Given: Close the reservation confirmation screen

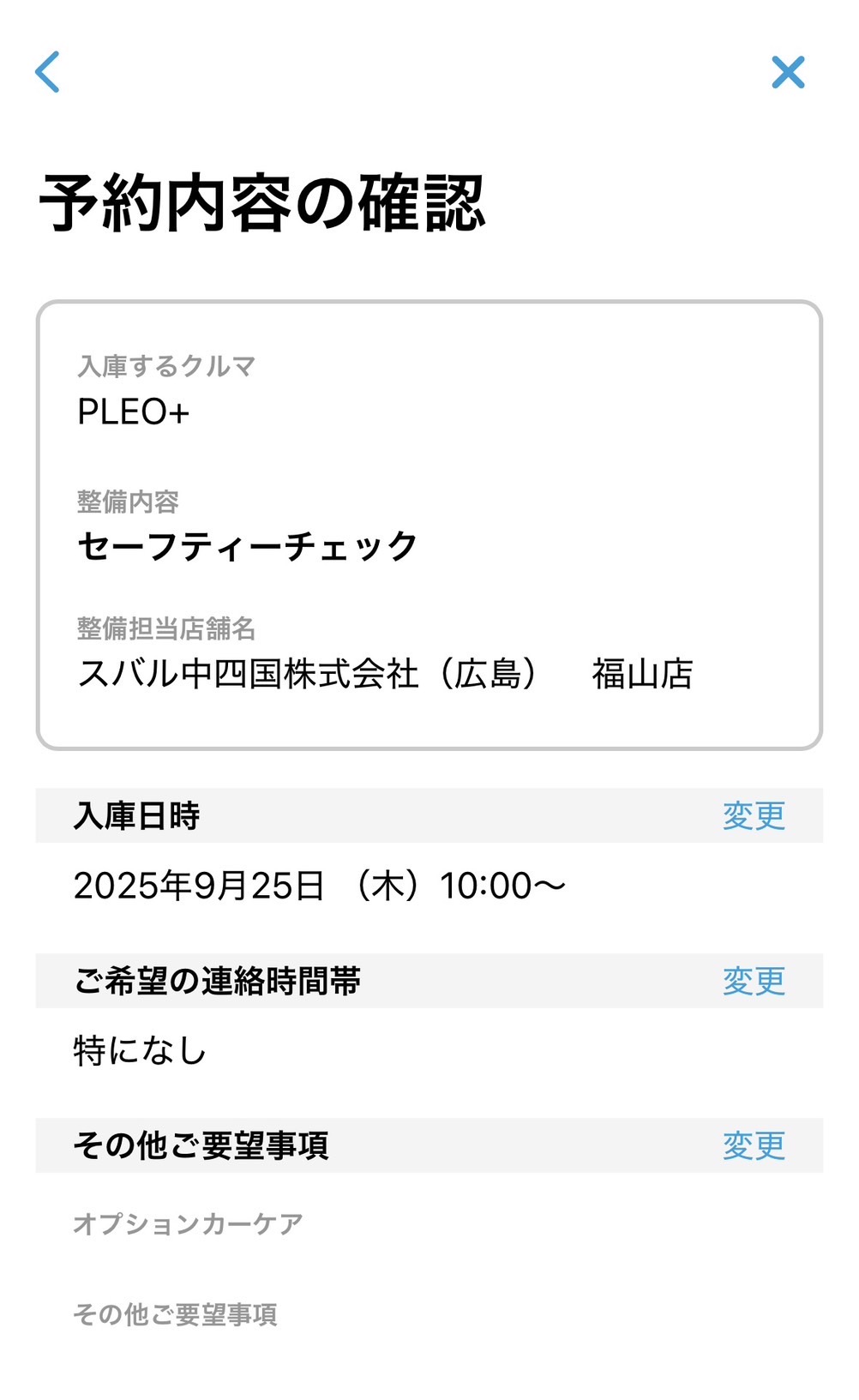Looking at the screenshot, I should point(787,72).
